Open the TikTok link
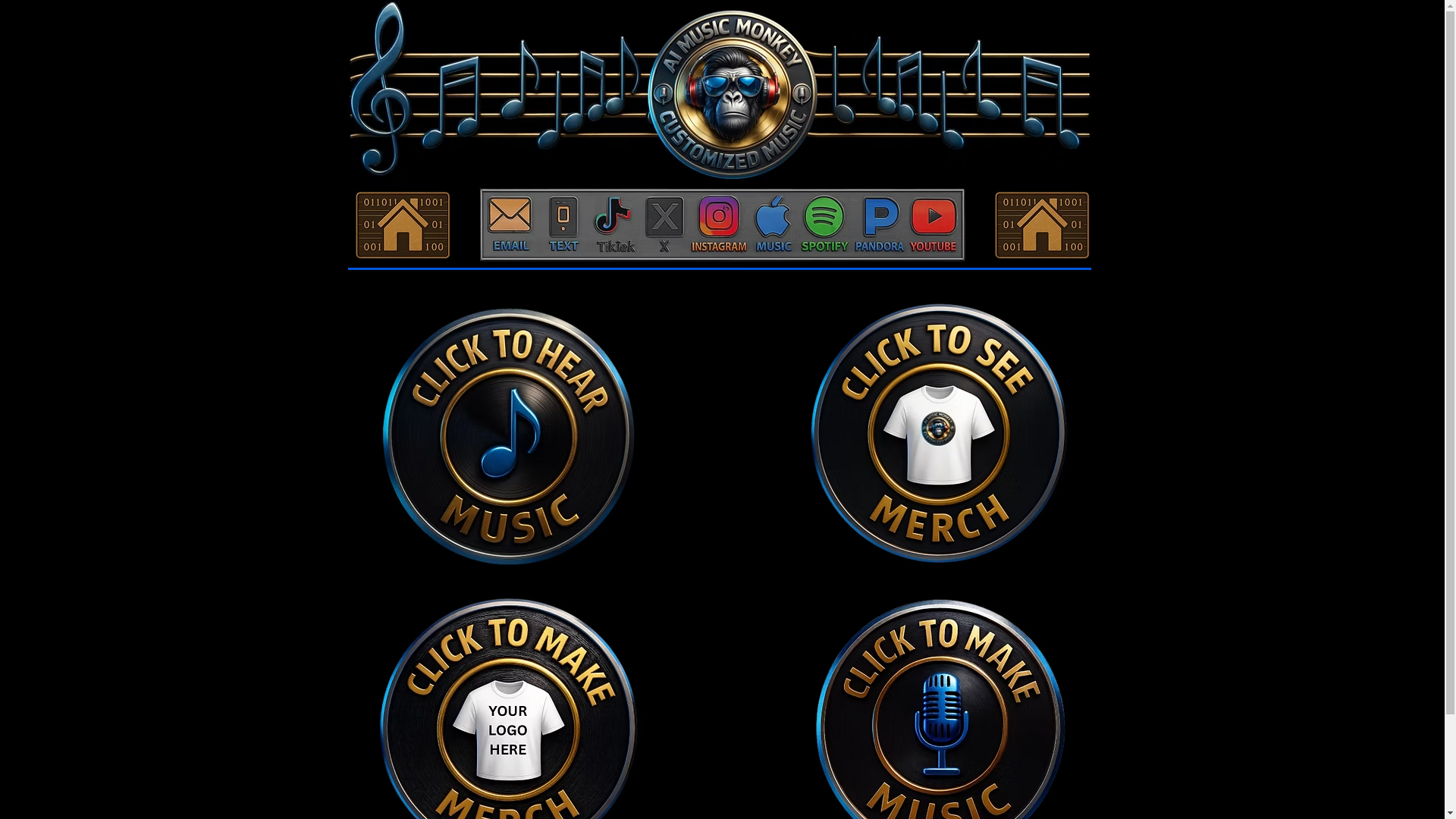 tap(614, 224)
